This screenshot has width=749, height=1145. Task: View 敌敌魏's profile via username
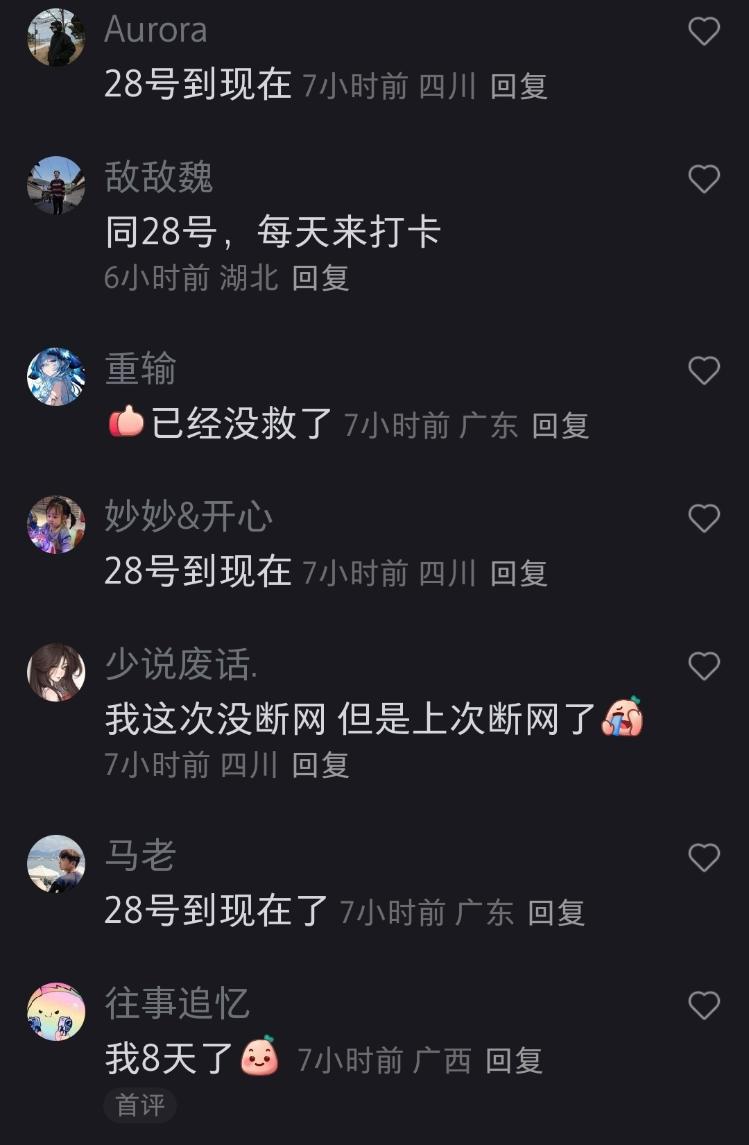[159, 177]
